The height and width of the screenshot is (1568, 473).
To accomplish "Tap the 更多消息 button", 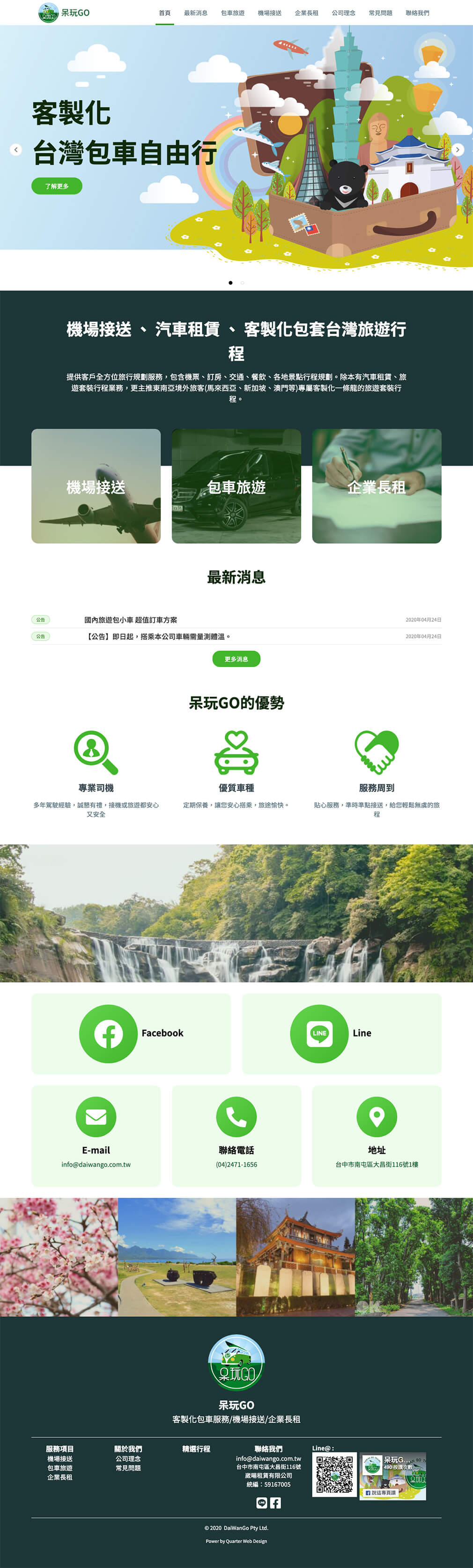I will (x=236, y=658).
